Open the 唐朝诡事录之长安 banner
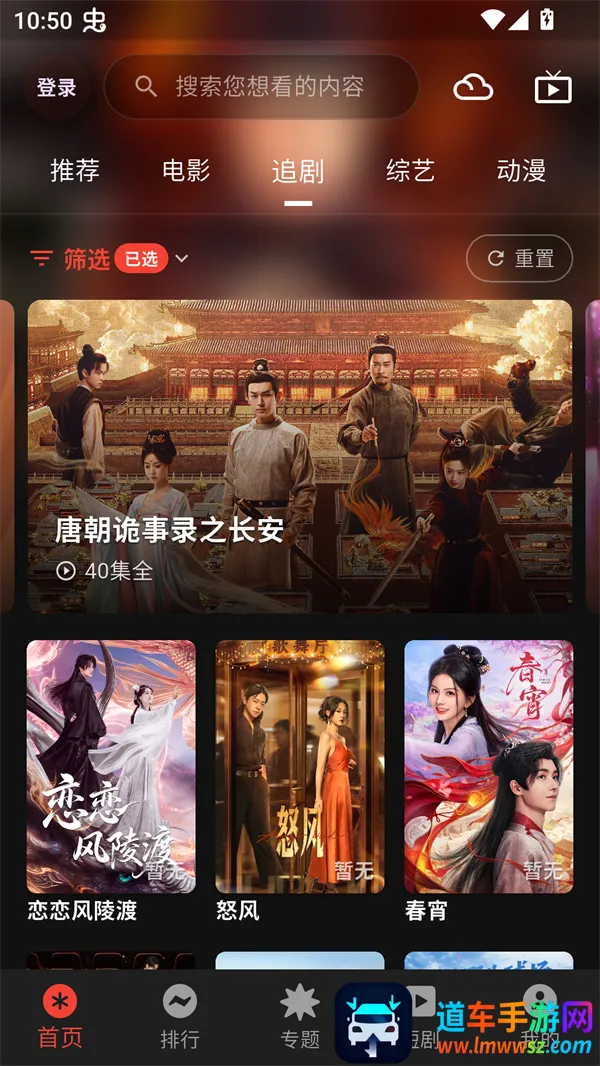Image resolution: width=600 pixels, height=1066 pixels. (300, 456)
